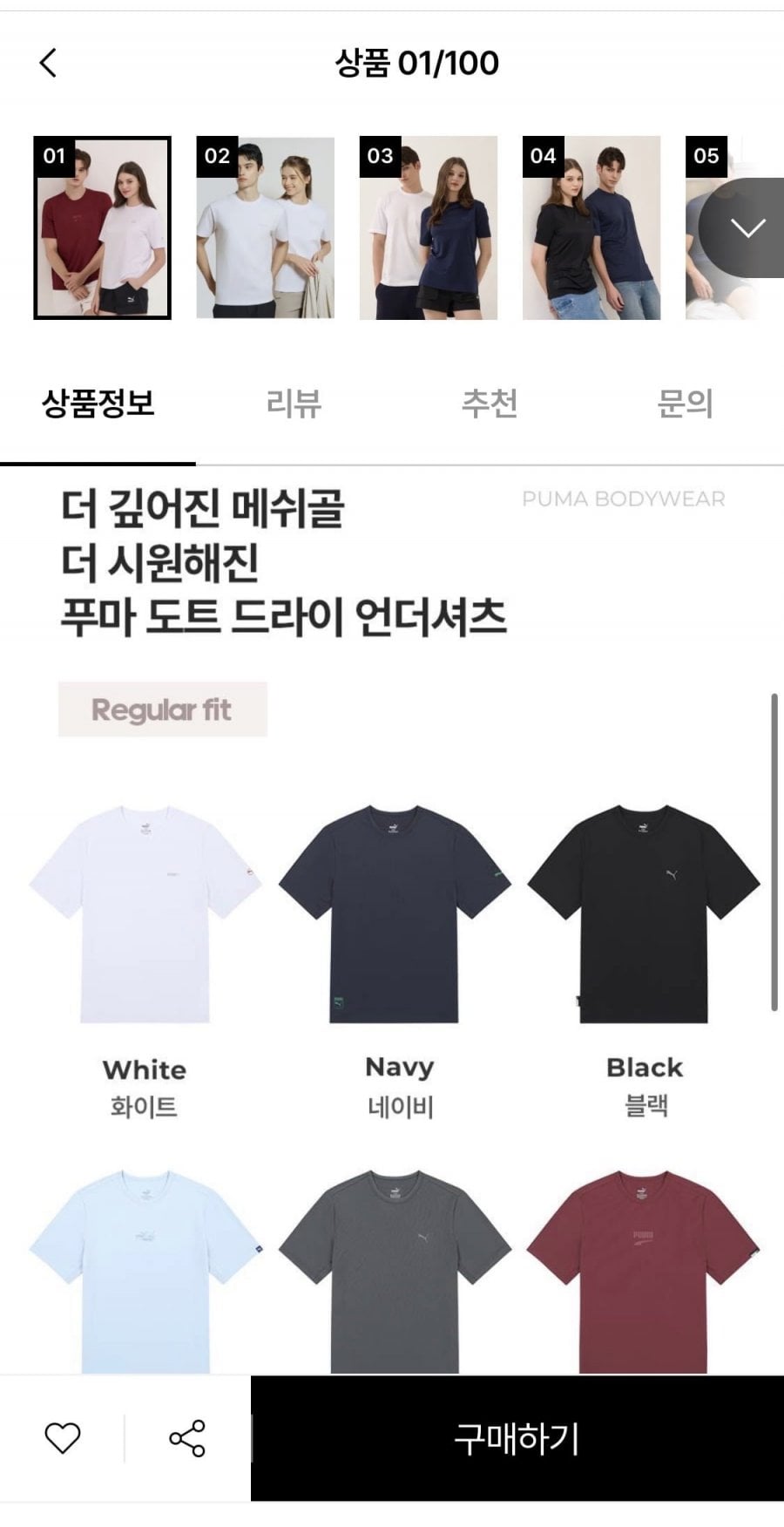This screenshot has height=1527, width=784.
Task: Open product thumbnail 02
Action: (x=265, y=228)
